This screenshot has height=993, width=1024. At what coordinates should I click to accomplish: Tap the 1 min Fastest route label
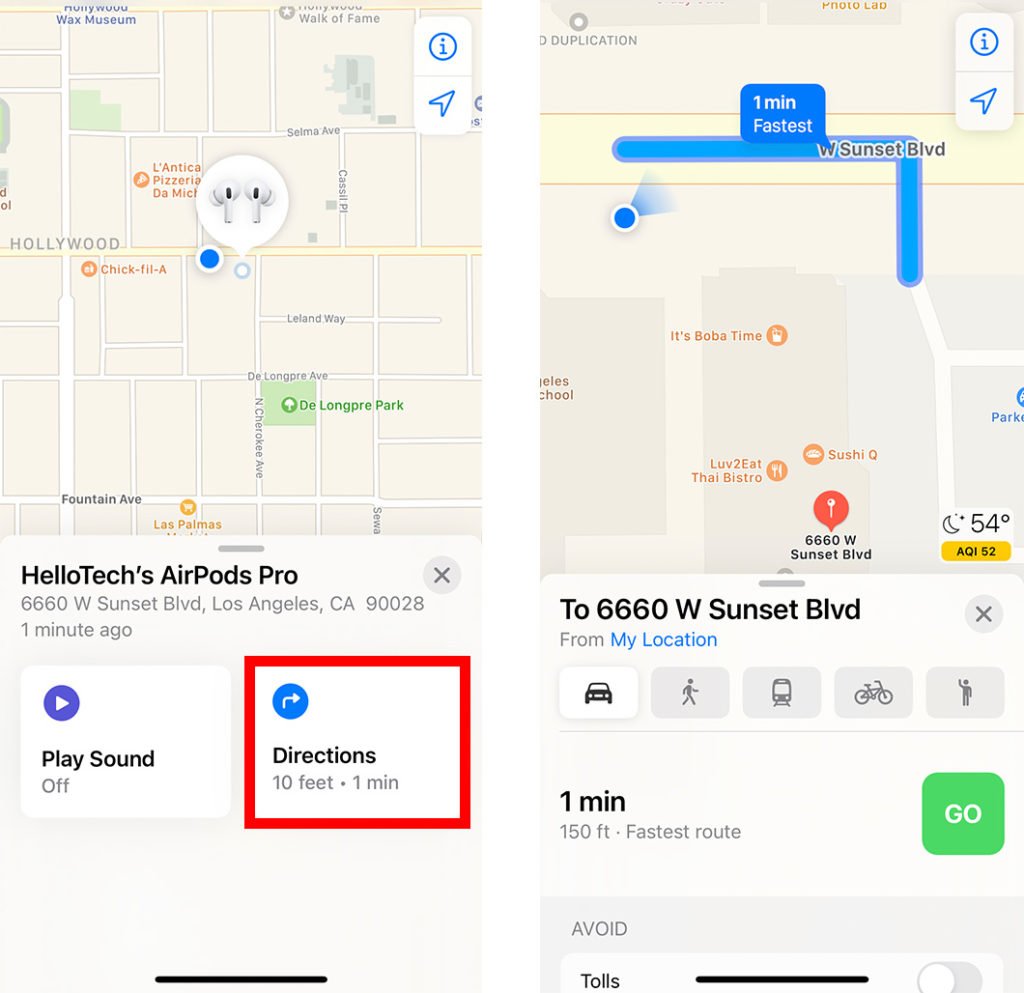782,114
